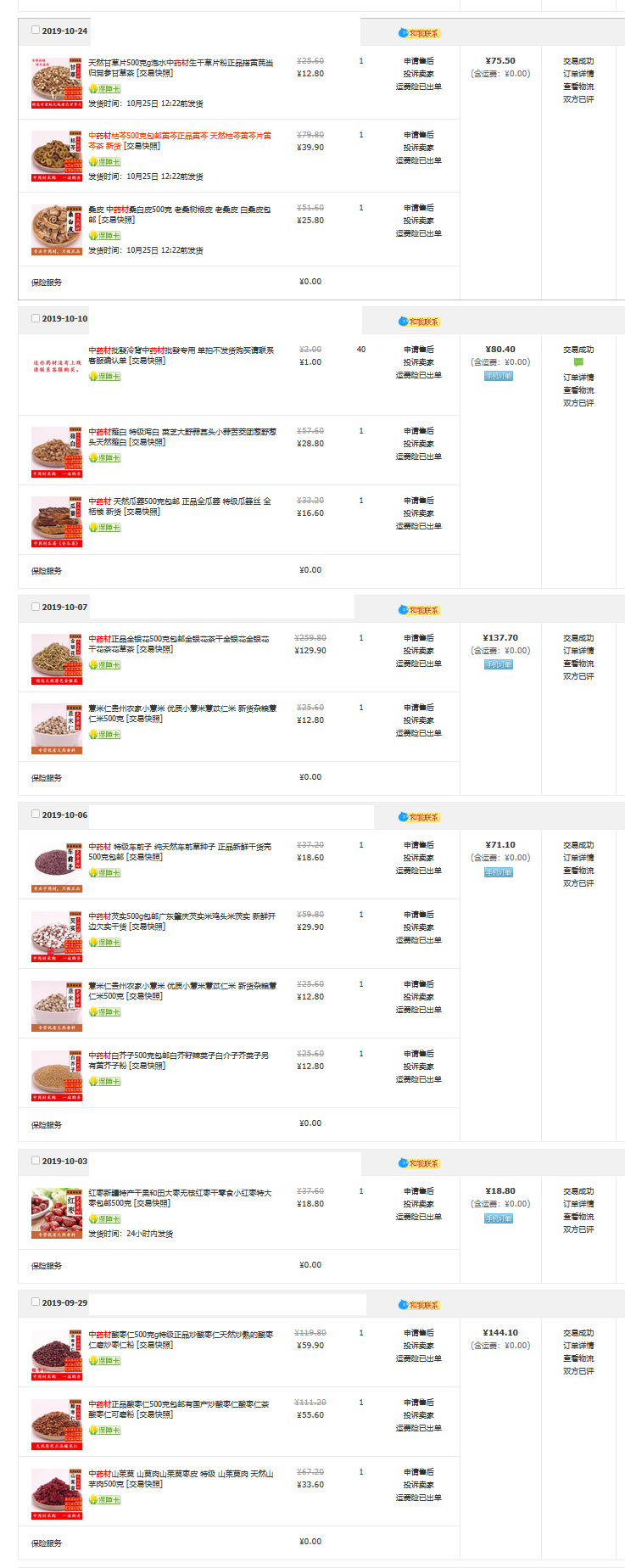Open 订单详情 for the 2019-10-24 order

[x=578, y=74]
